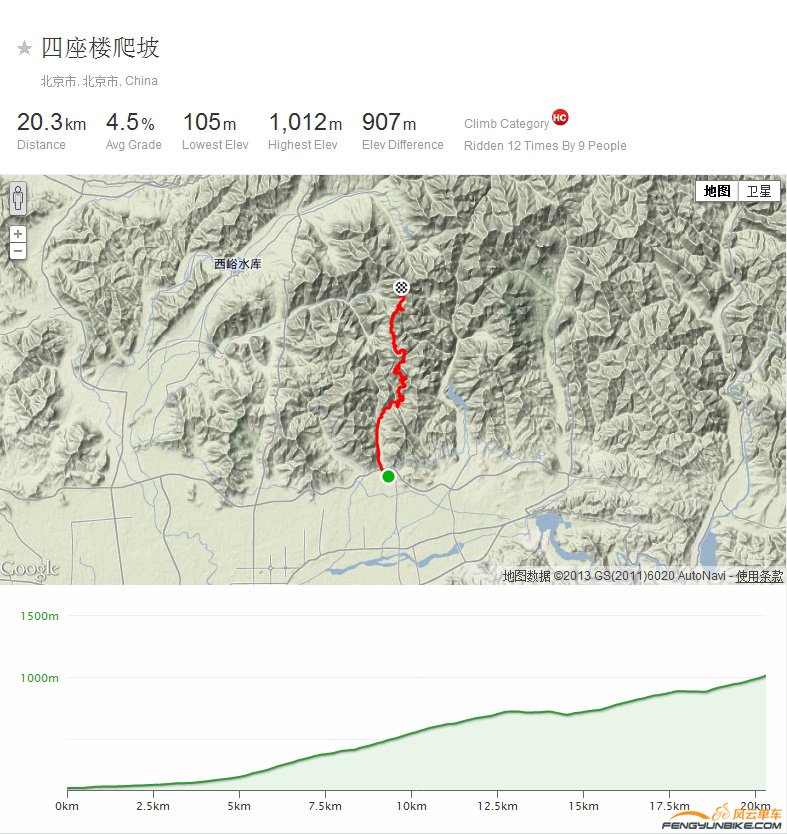The width and height of the screenshot is (787, 834).
Task: Star the 四座楼爬坡 segment
Action: [25, 49]
